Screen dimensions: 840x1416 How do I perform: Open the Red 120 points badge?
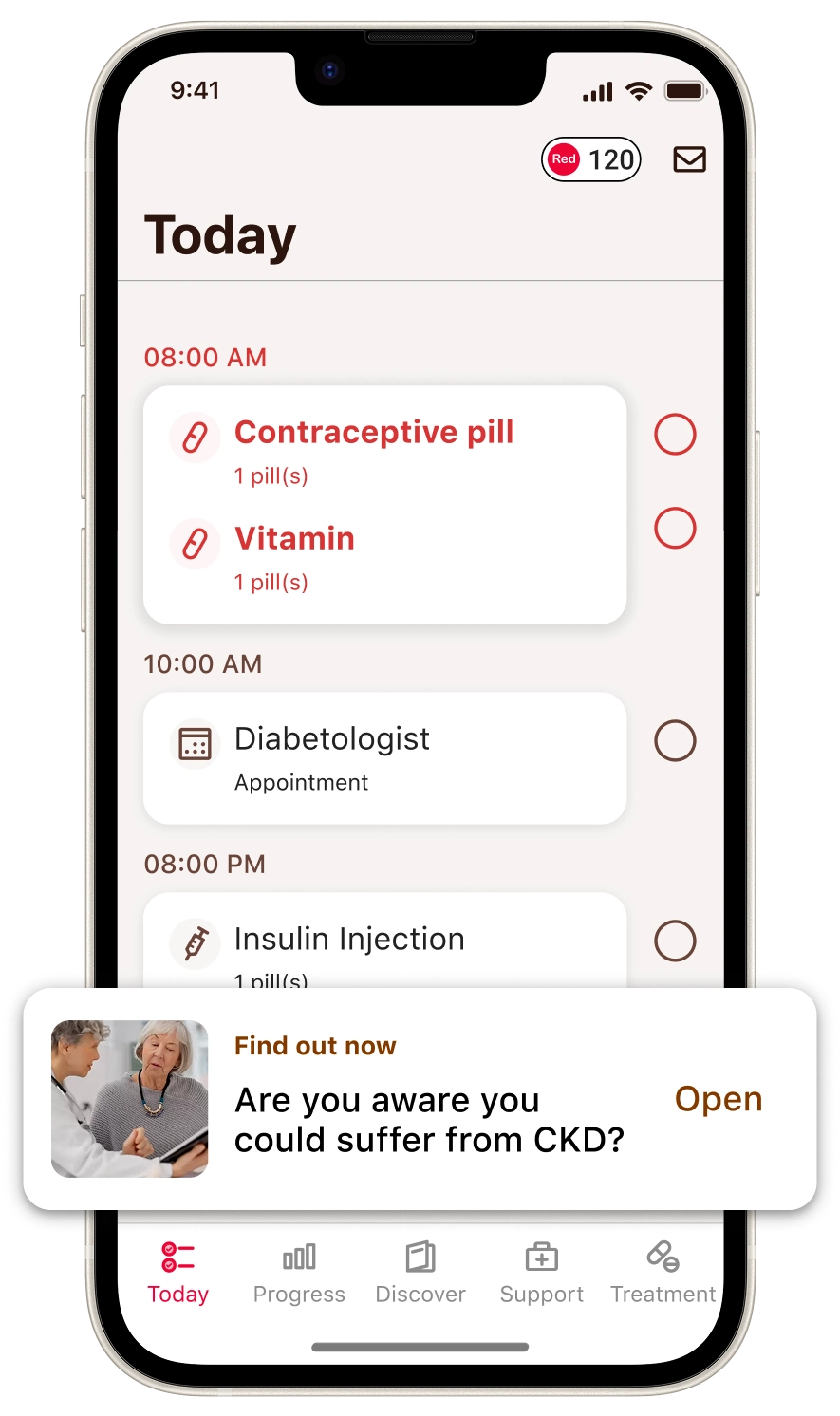pos(591,159)
